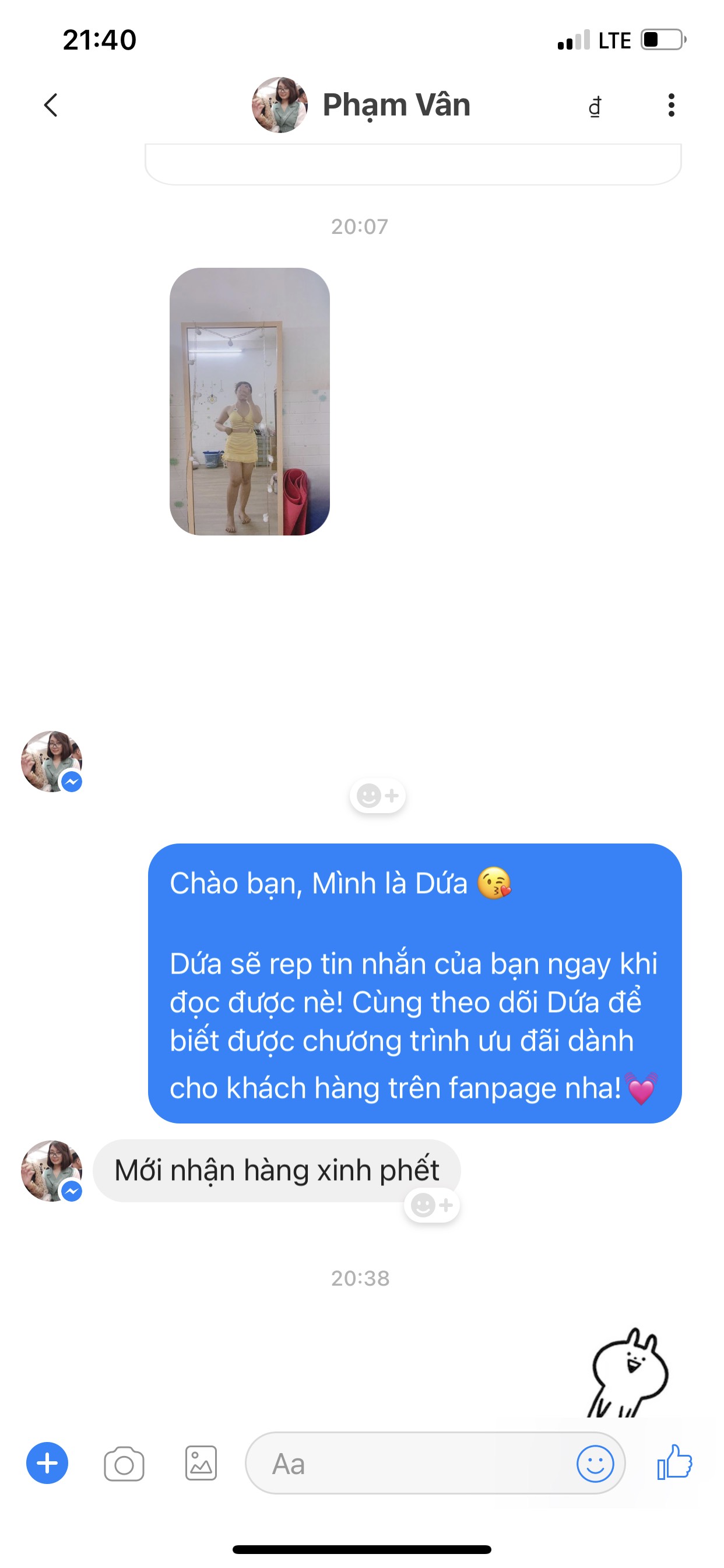The image size is (724, 1568).
Task: Go back to the conversation list
Action: click(51, 106)
